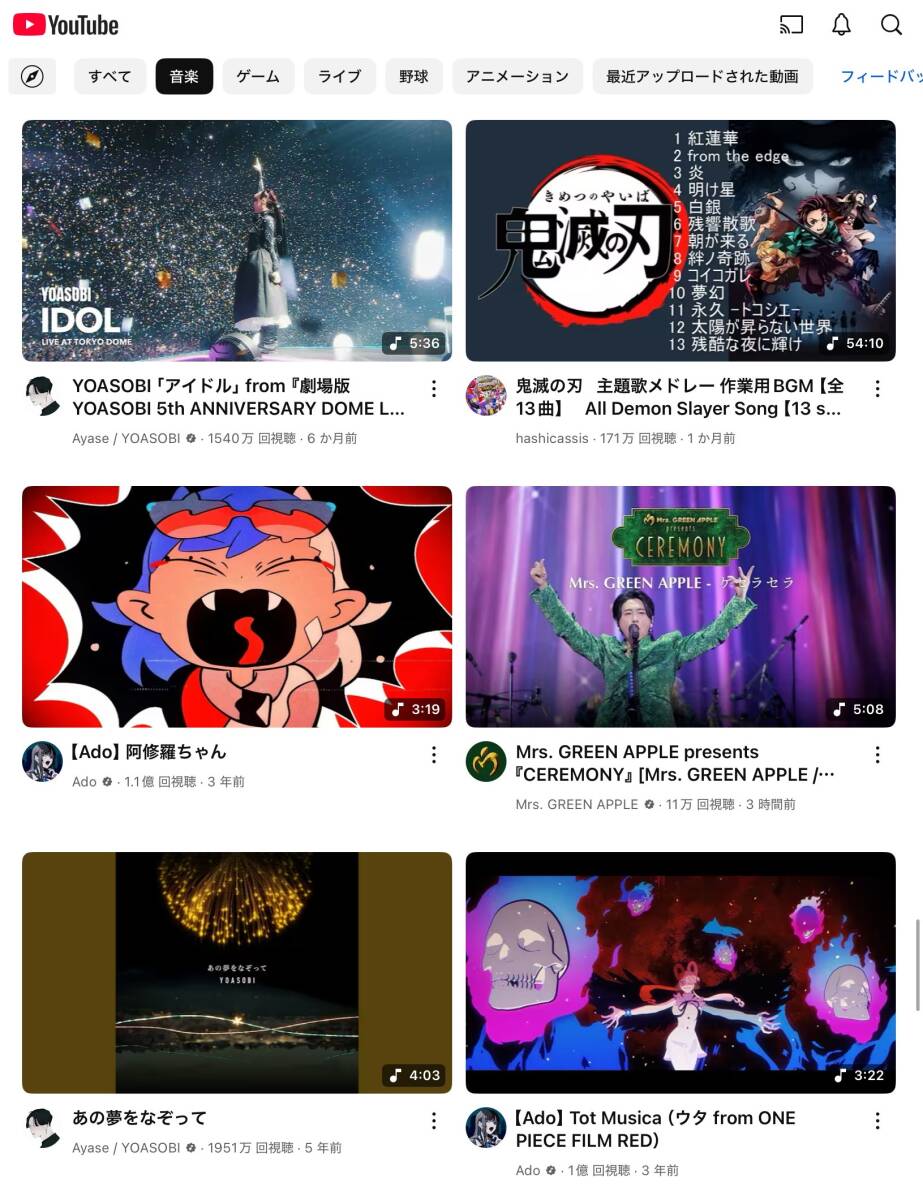The height and width of the screenshot is (1200, 923).
Task: Open the search magnifier icon
Action: click(x=891, y=25)
